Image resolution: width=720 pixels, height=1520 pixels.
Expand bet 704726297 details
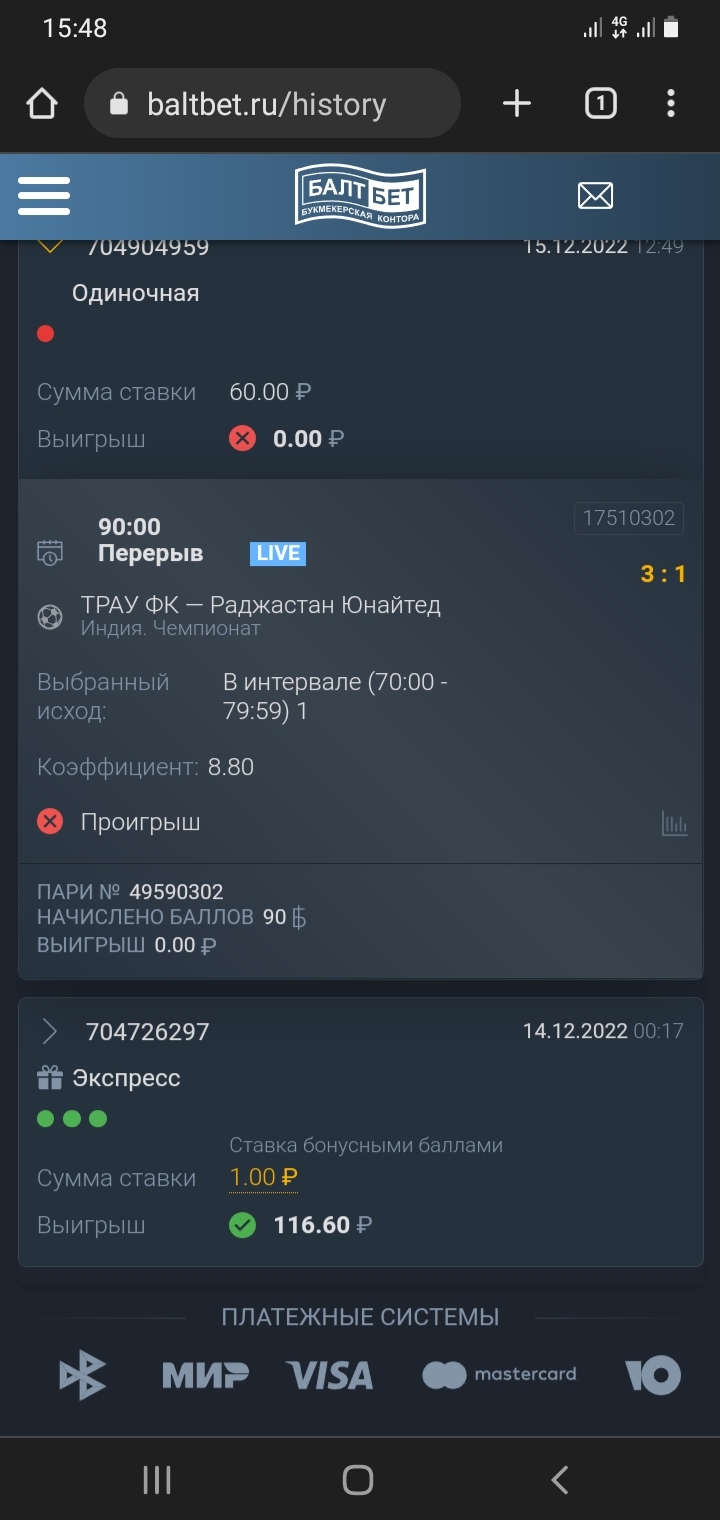(49, 1031)
